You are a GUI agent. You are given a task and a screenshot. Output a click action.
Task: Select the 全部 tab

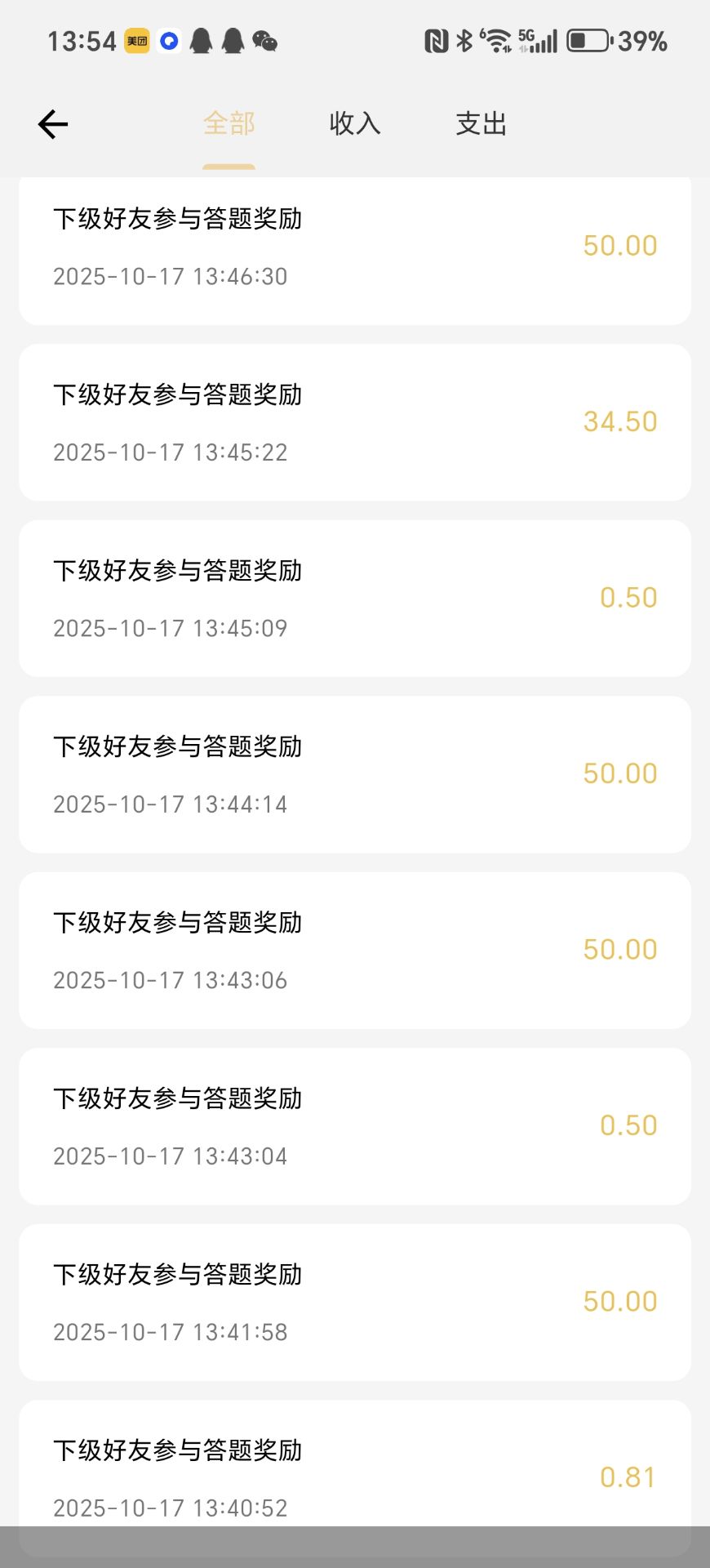coord(229,124)
